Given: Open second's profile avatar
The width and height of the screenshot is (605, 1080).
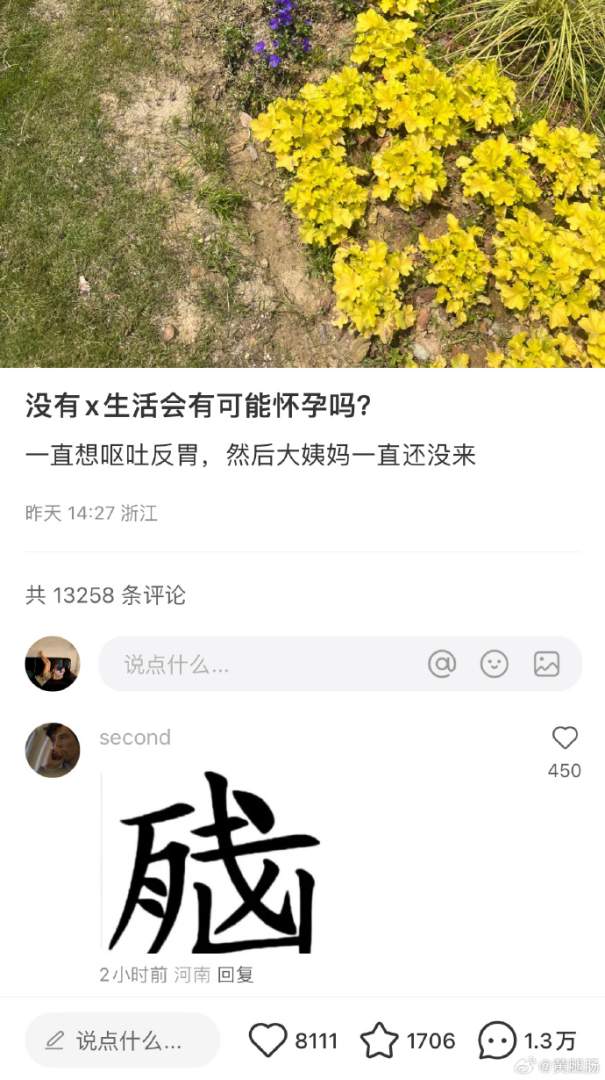Looking at the screenshot, I should coord(52,750).
